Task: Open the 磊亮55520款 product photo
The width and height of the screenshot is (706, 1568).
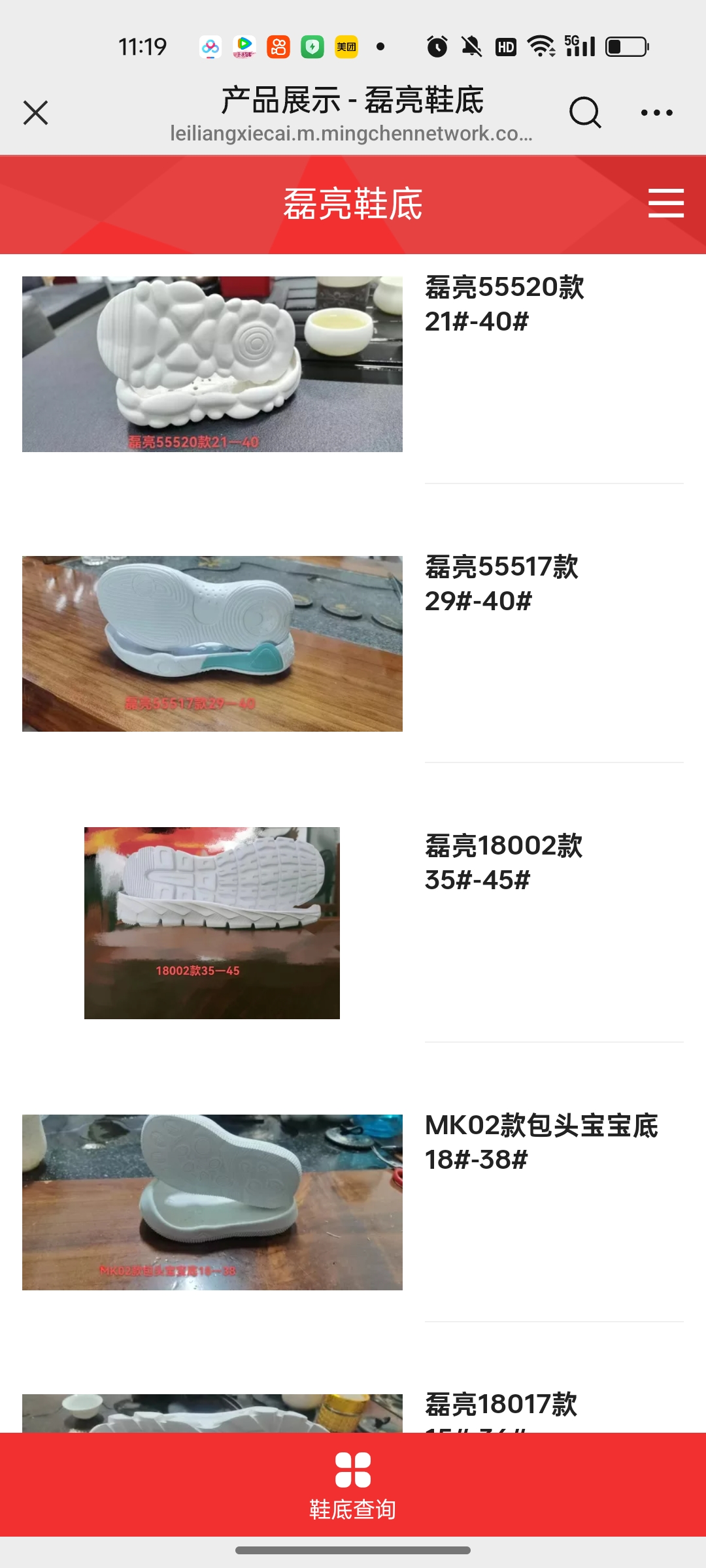Action: 212,364
